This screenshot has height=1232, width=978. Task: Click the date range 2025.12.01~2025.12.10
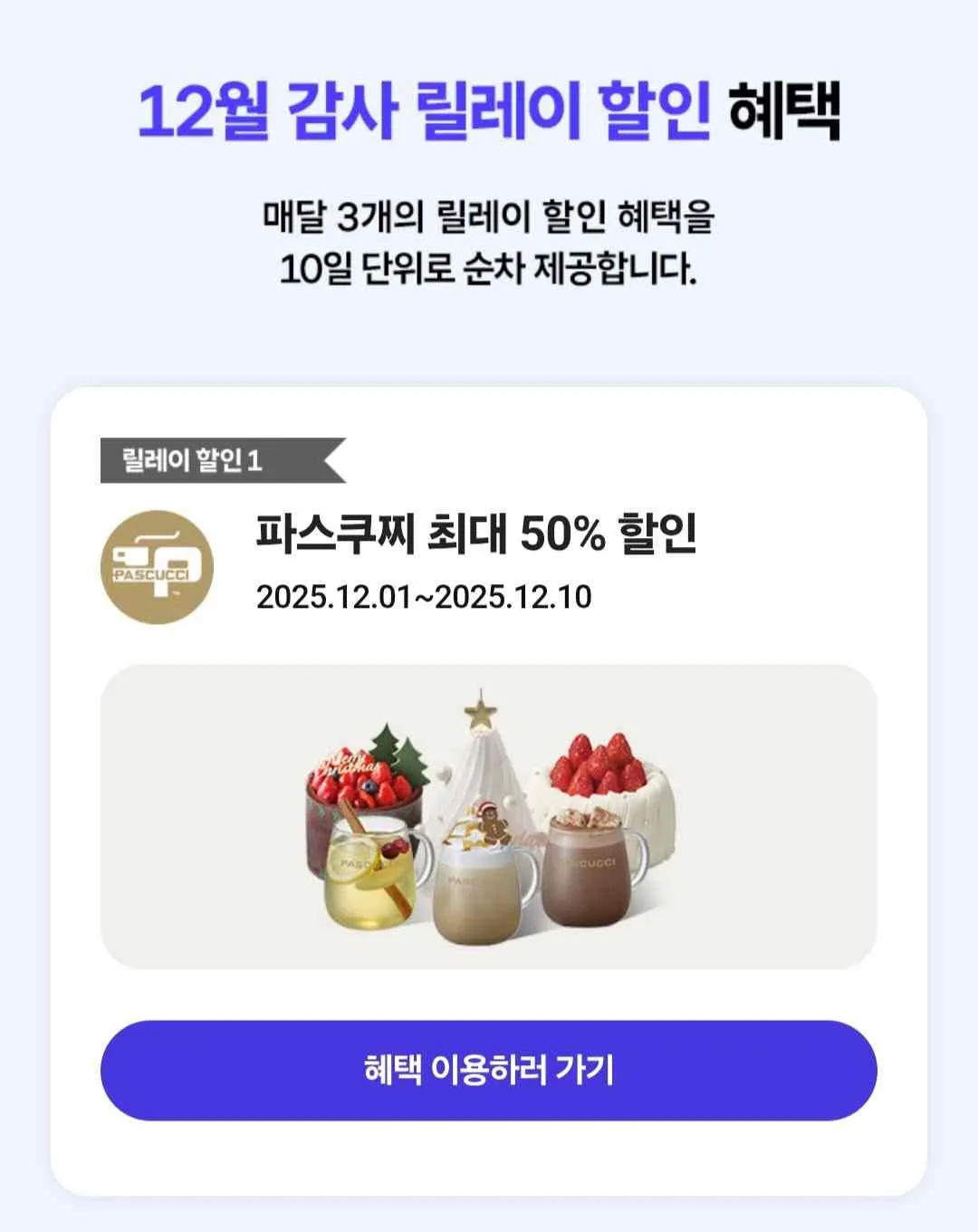pyautogui.click(x=426, y=595)
